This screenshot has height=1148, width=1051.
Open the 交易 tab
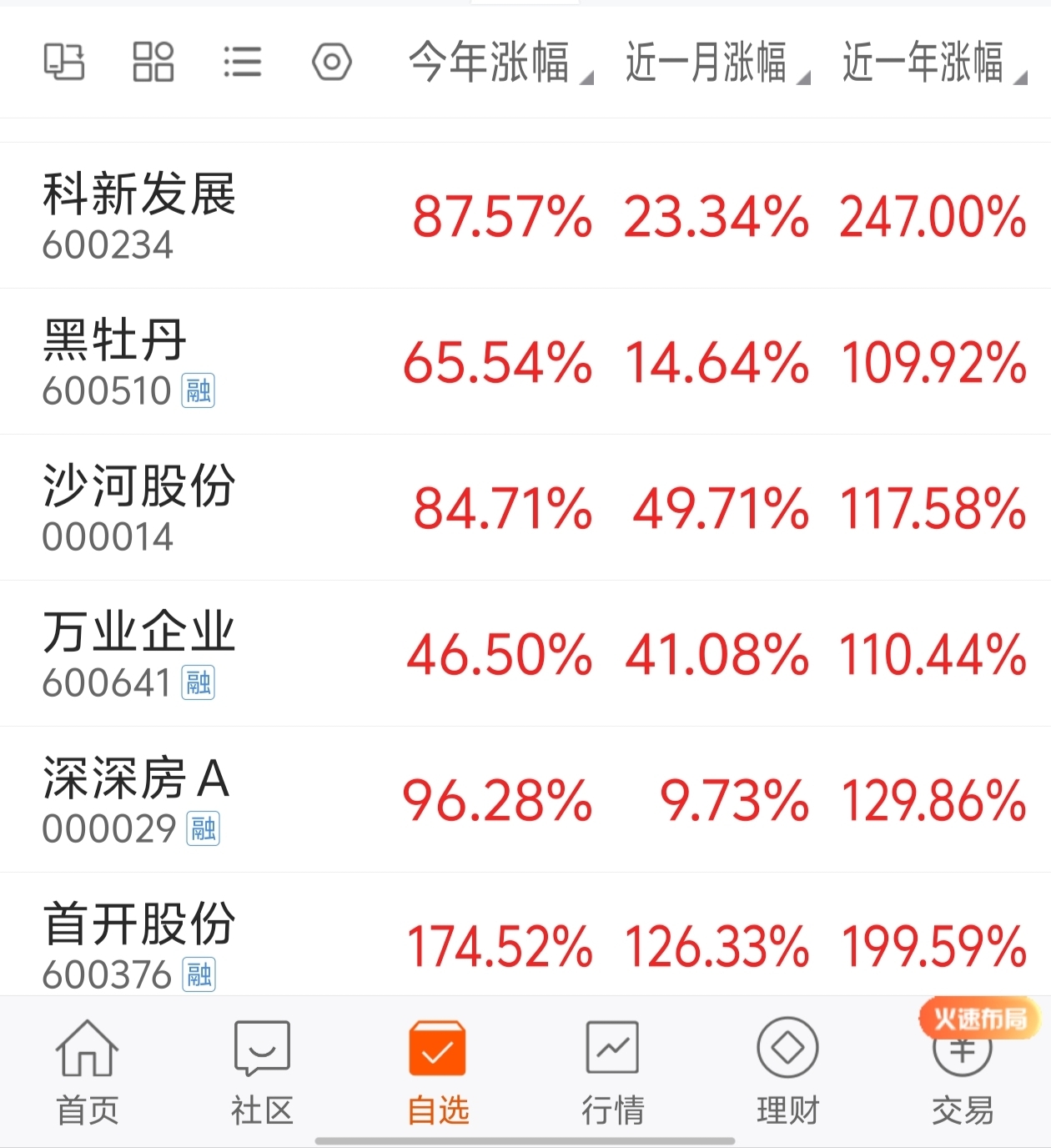pyautogui.click(x=963, y=1076)
